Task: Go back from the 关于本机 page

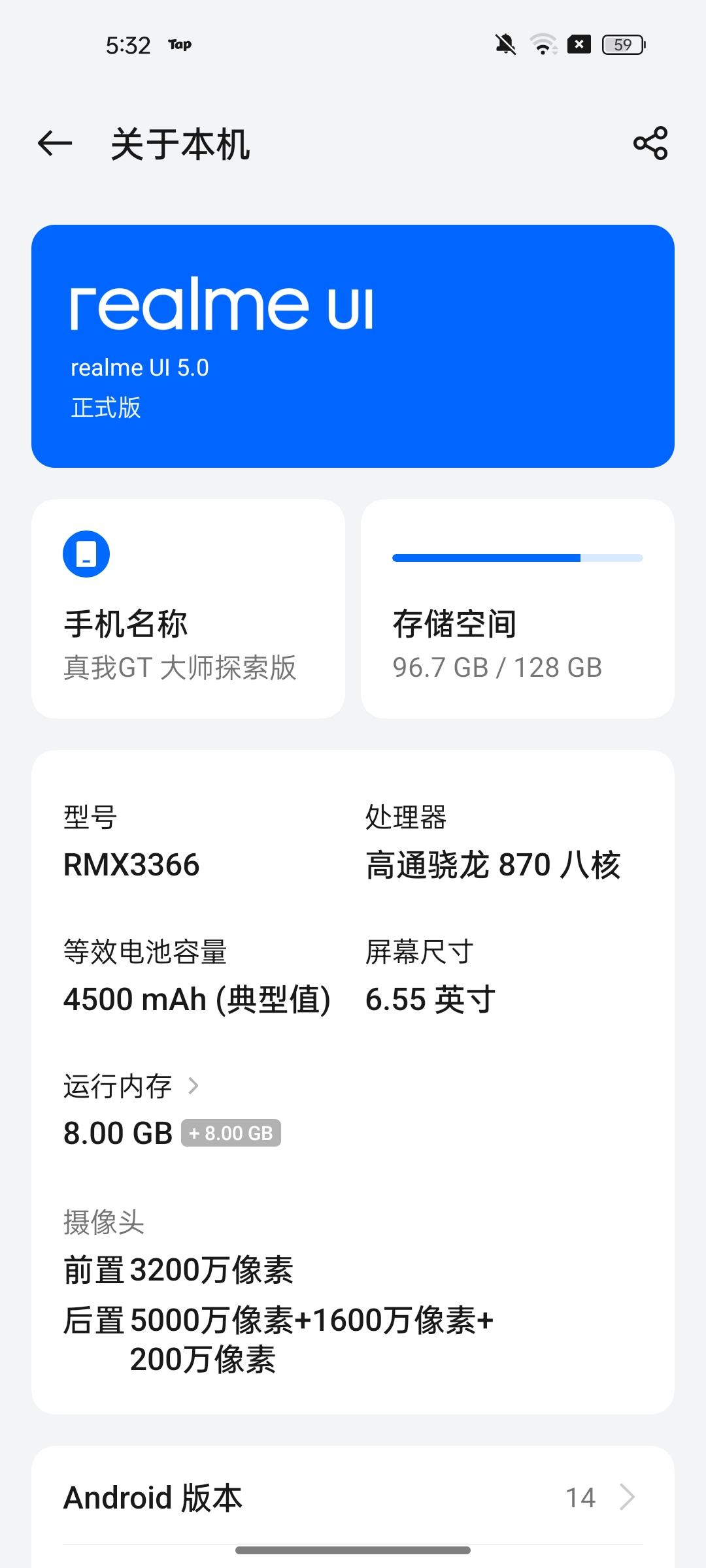Action: (x=55, y=144)
